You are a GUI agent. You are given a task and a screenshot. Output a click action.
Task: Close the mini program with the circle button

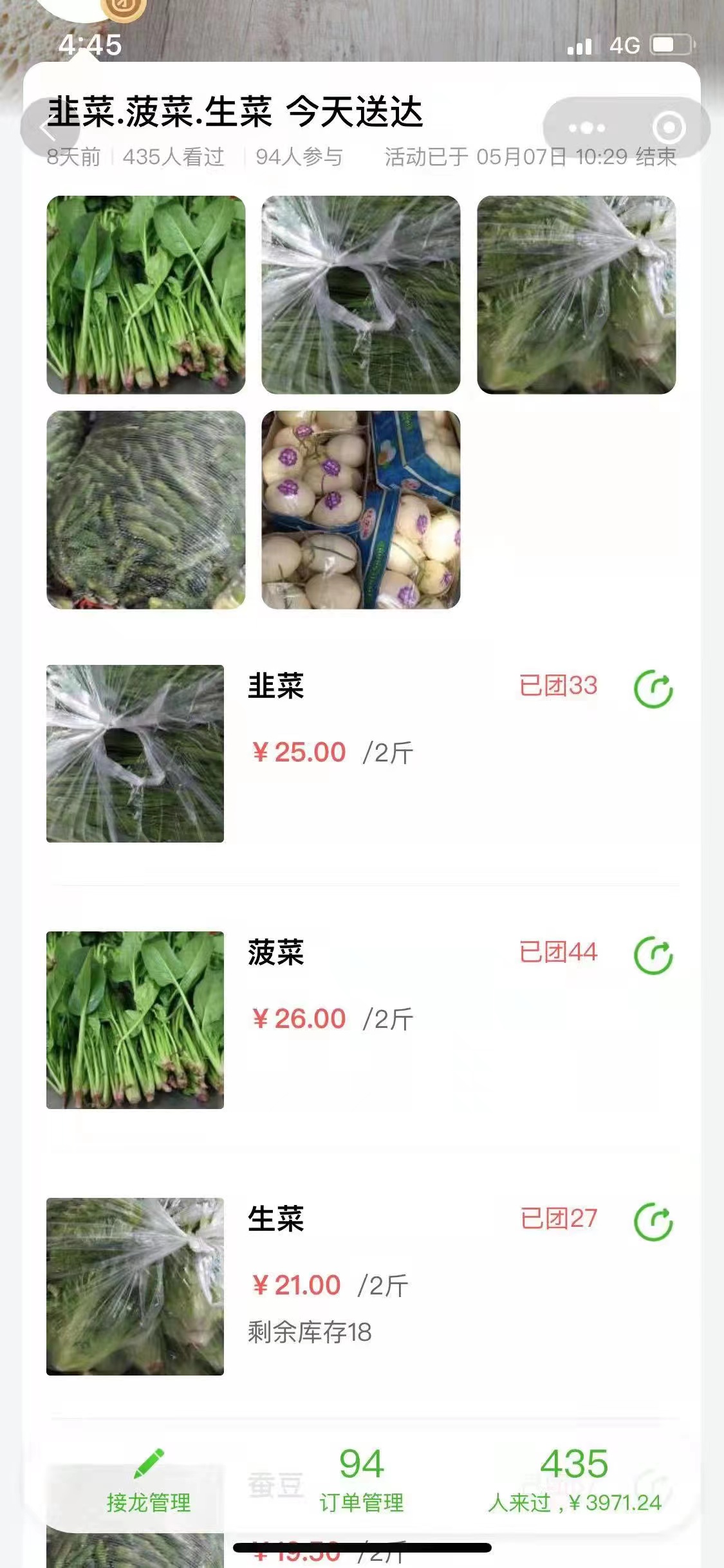click(x=669, y=127)
